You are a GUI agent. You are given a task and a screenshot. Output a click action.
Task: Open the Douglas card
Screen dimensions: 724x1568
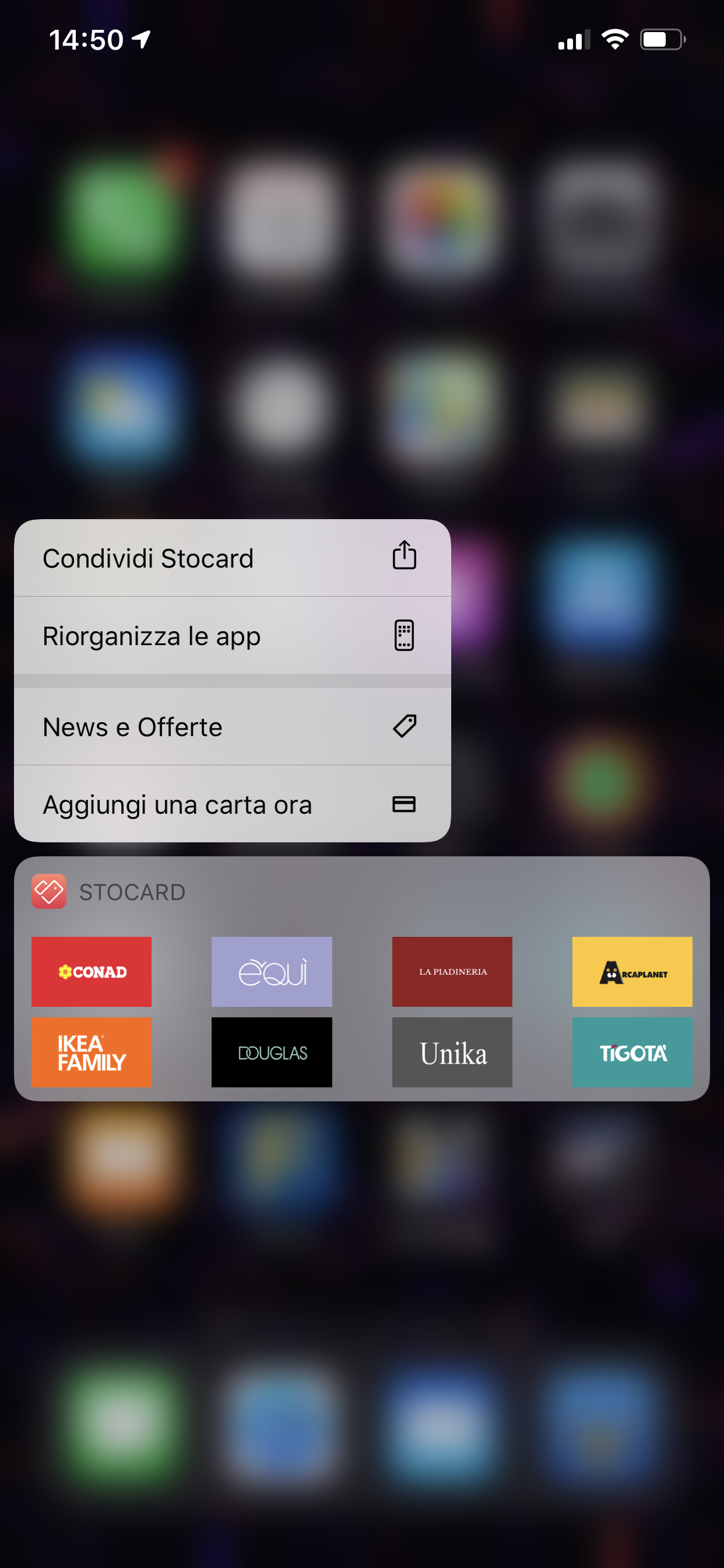(x=271, y=1052)
